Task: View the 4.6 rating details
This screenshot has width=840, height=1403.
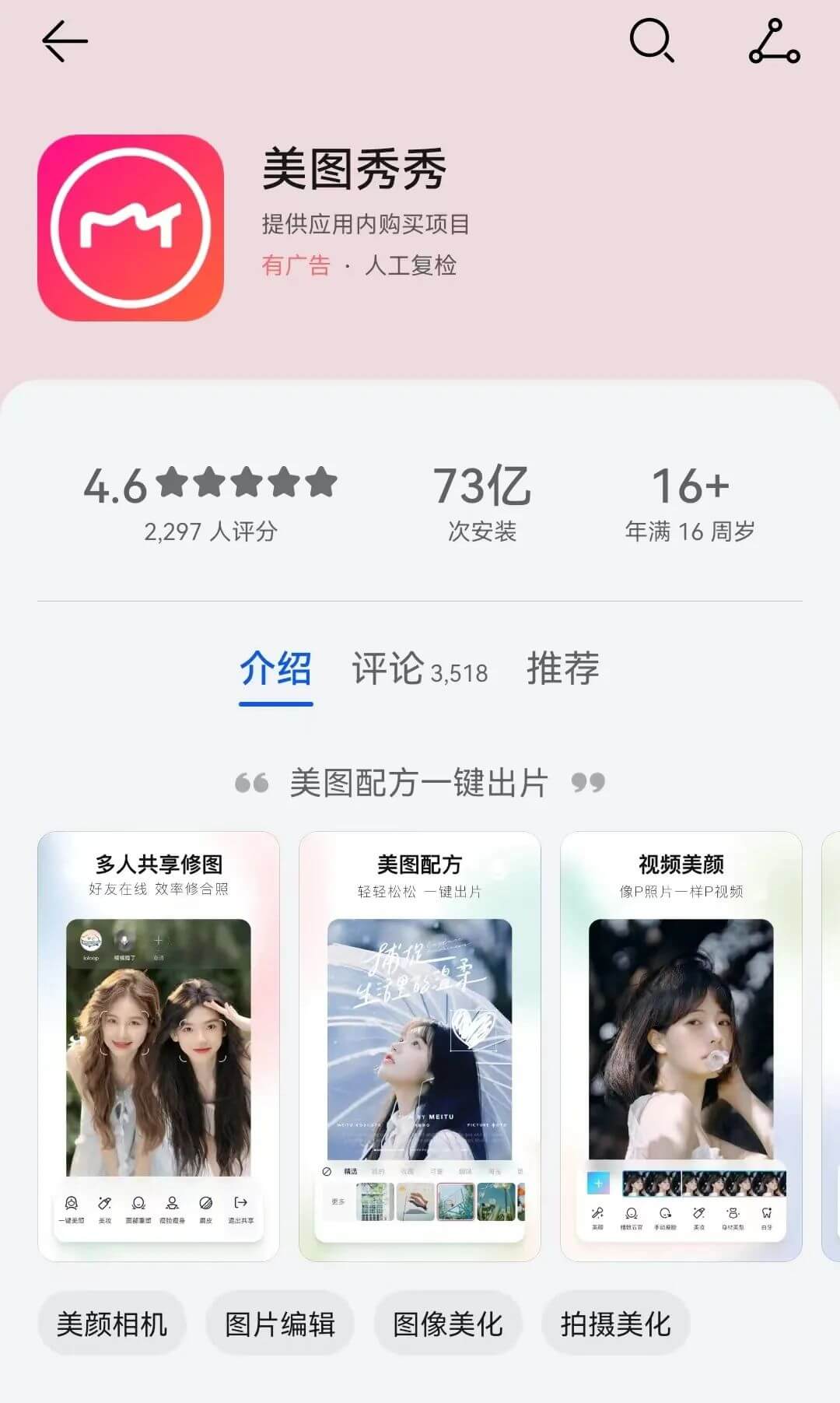Action: 211,503
